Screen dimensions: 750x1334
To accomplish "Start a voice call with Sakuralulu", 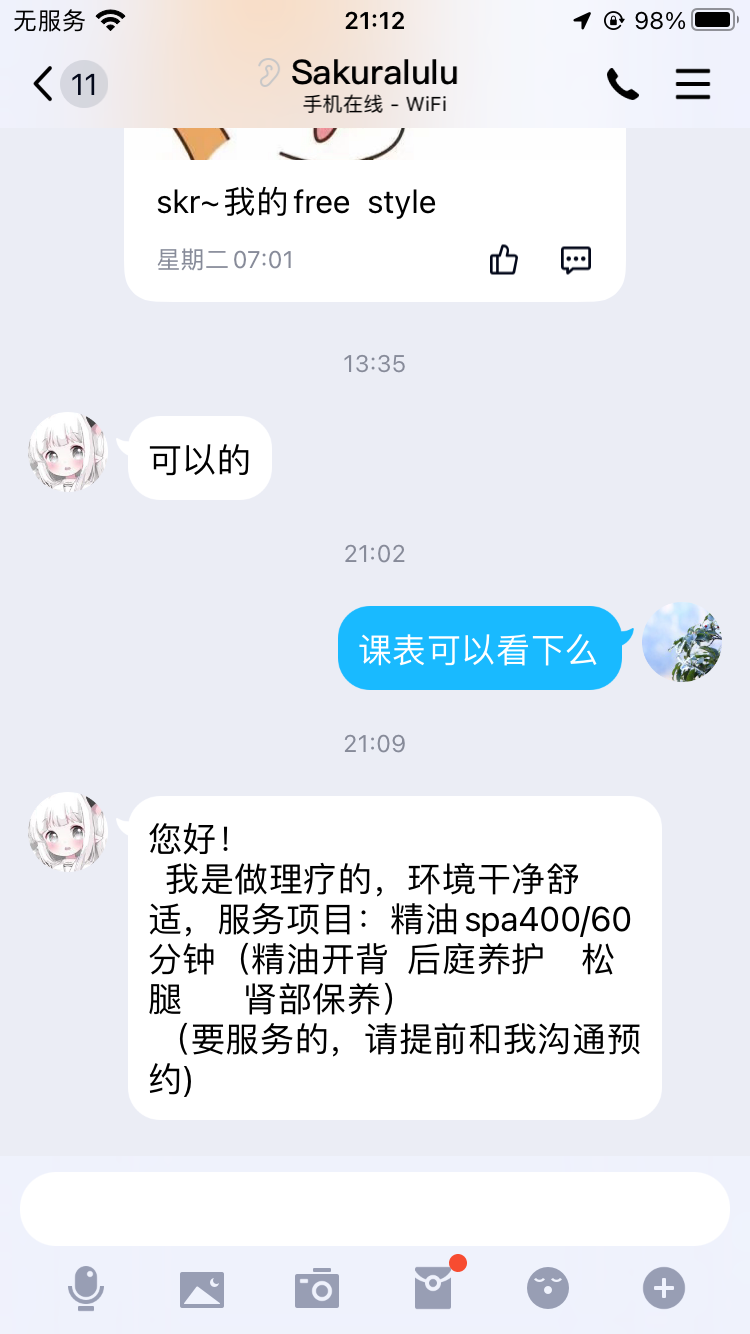I will pos(622,85).
